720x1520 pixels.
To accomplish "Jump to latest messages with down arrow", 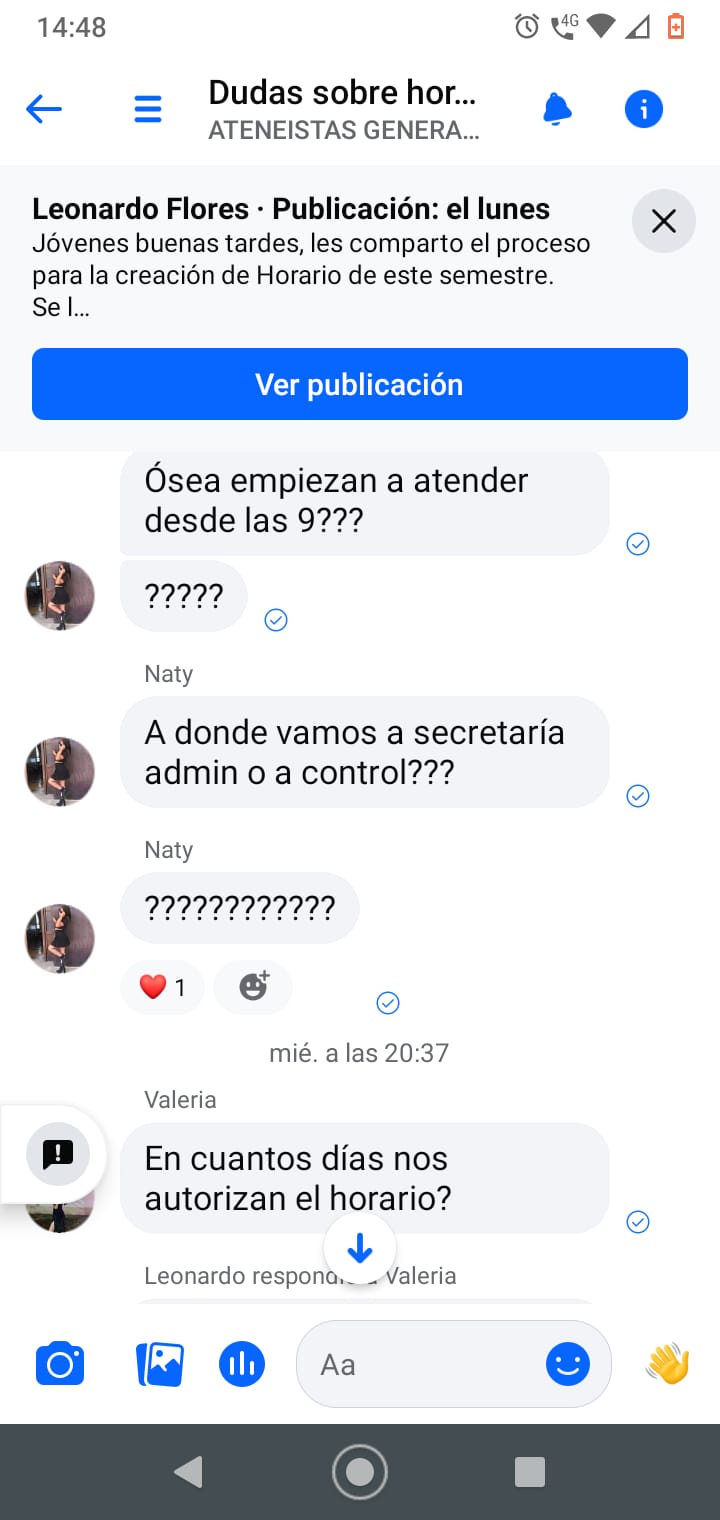I will (360, 1248).
